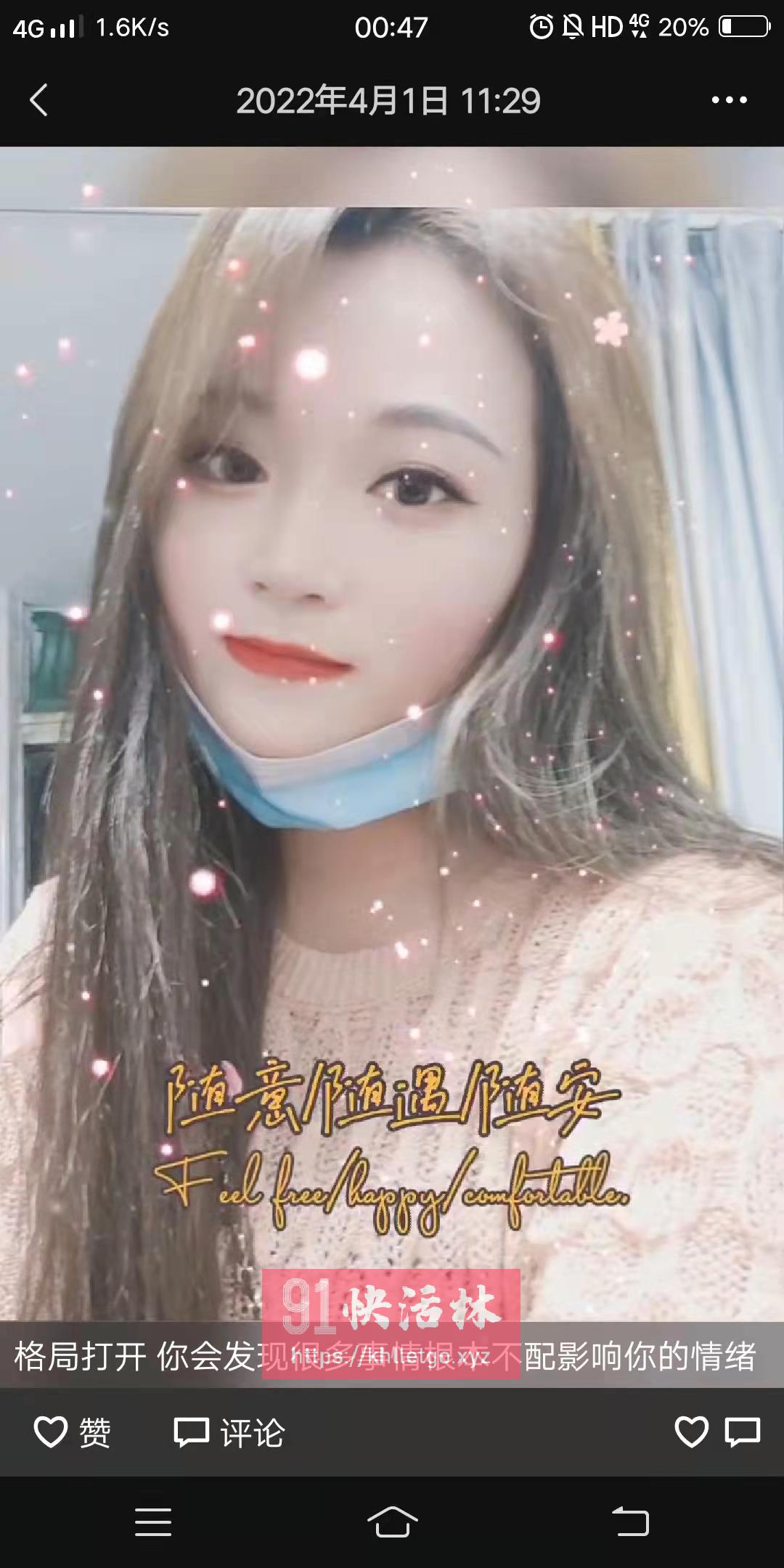Screen dimensions: 784x1568
Task: Open the likes and comments details icon
Action: point(716,1432)
